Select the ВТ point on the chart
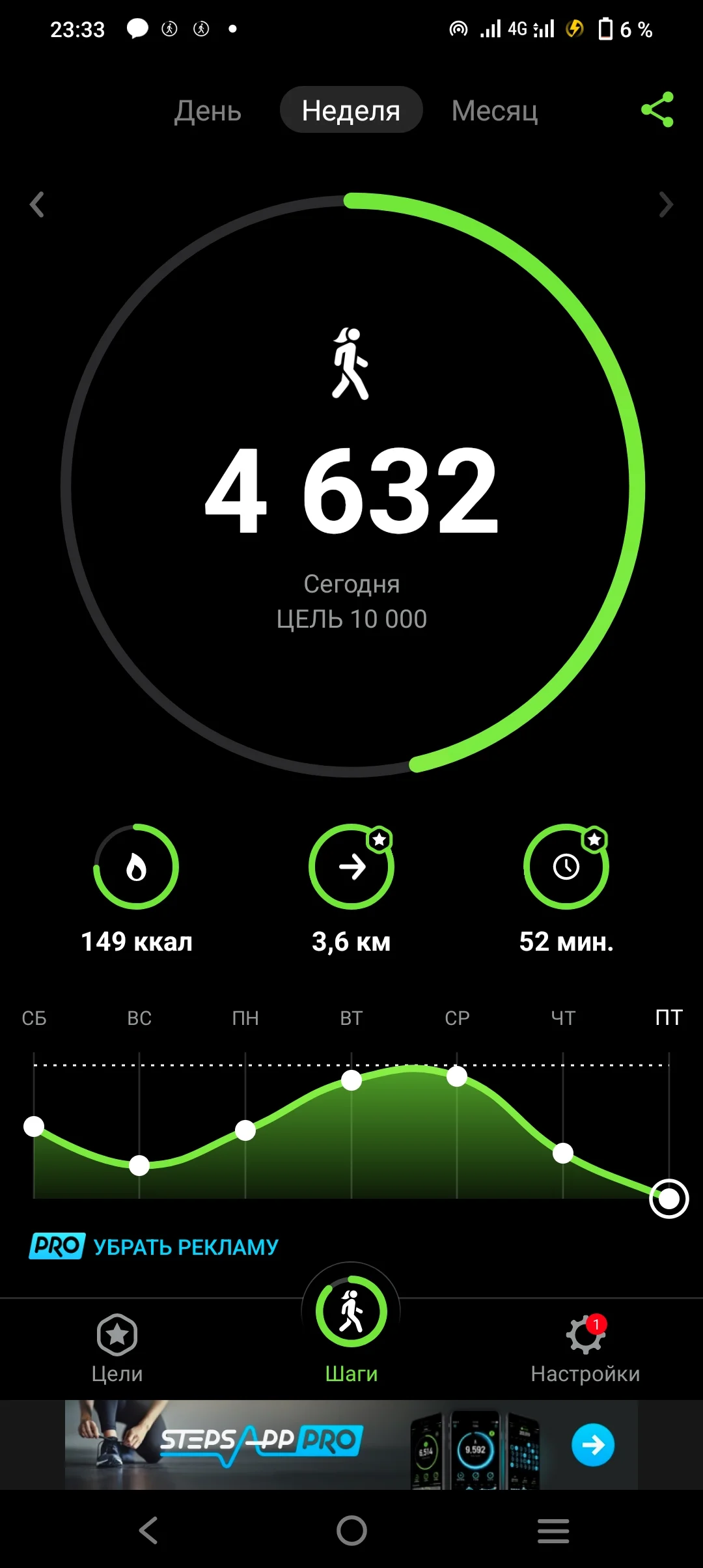 [x=351, y=1080]
